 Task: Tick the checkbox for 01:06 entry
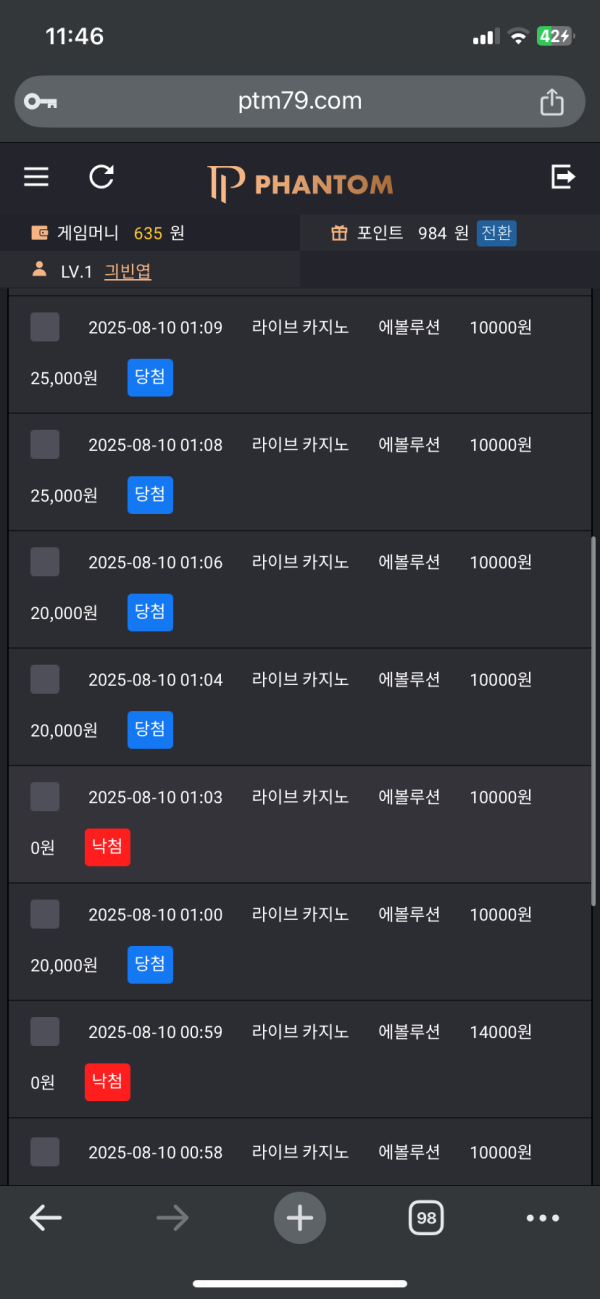(x=45, y=562)
